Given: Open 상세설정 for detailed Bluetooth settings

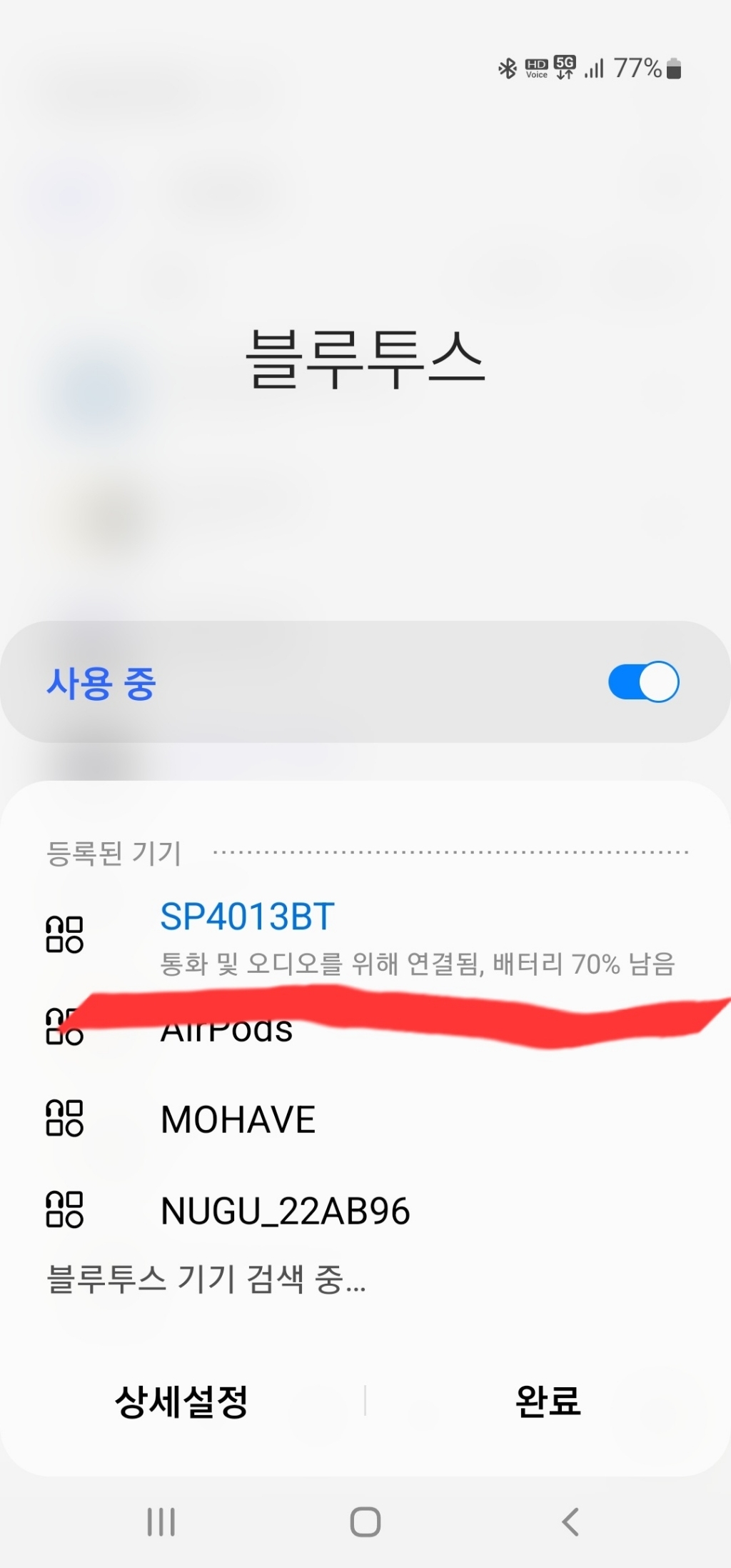Looking at the screenshot, I should coord(181,1400).
